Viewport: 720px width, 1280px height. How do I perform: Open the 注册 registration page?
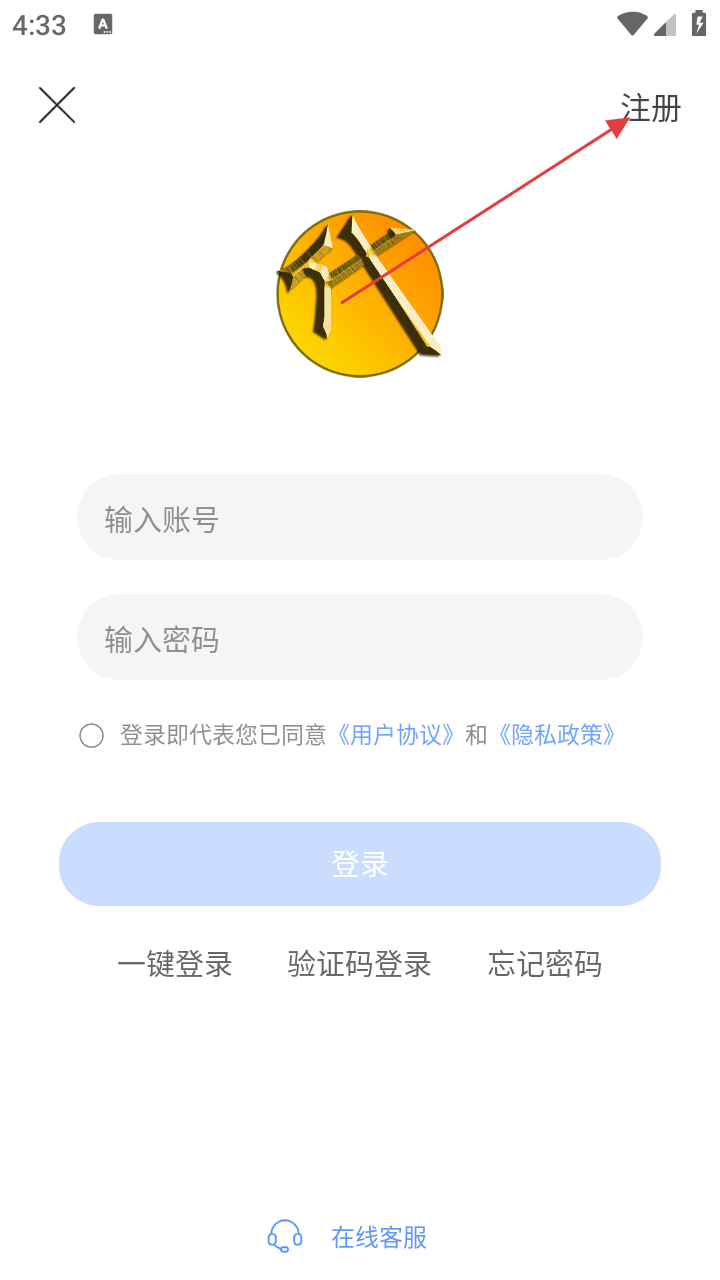point(651,108)
